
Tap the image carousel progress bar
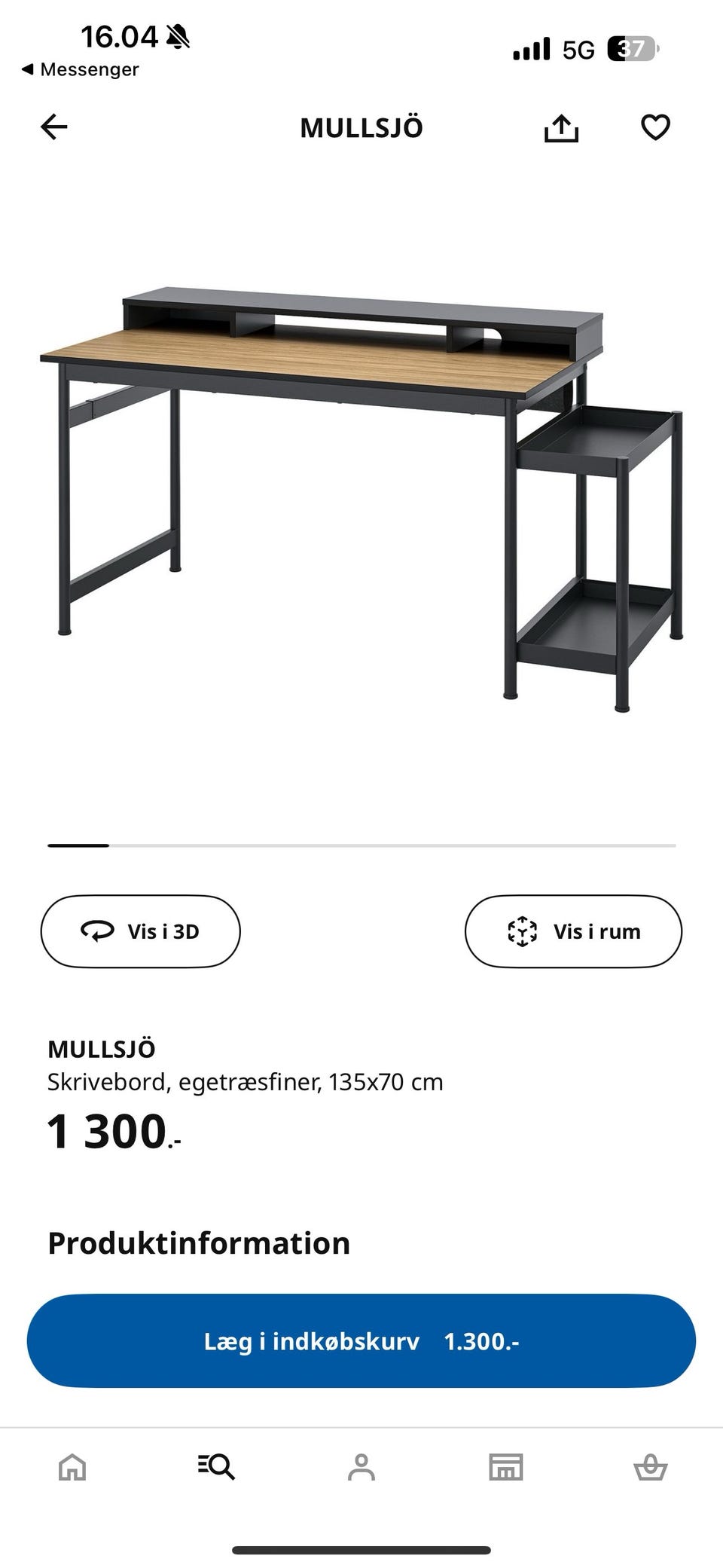(x=361, y=847)
